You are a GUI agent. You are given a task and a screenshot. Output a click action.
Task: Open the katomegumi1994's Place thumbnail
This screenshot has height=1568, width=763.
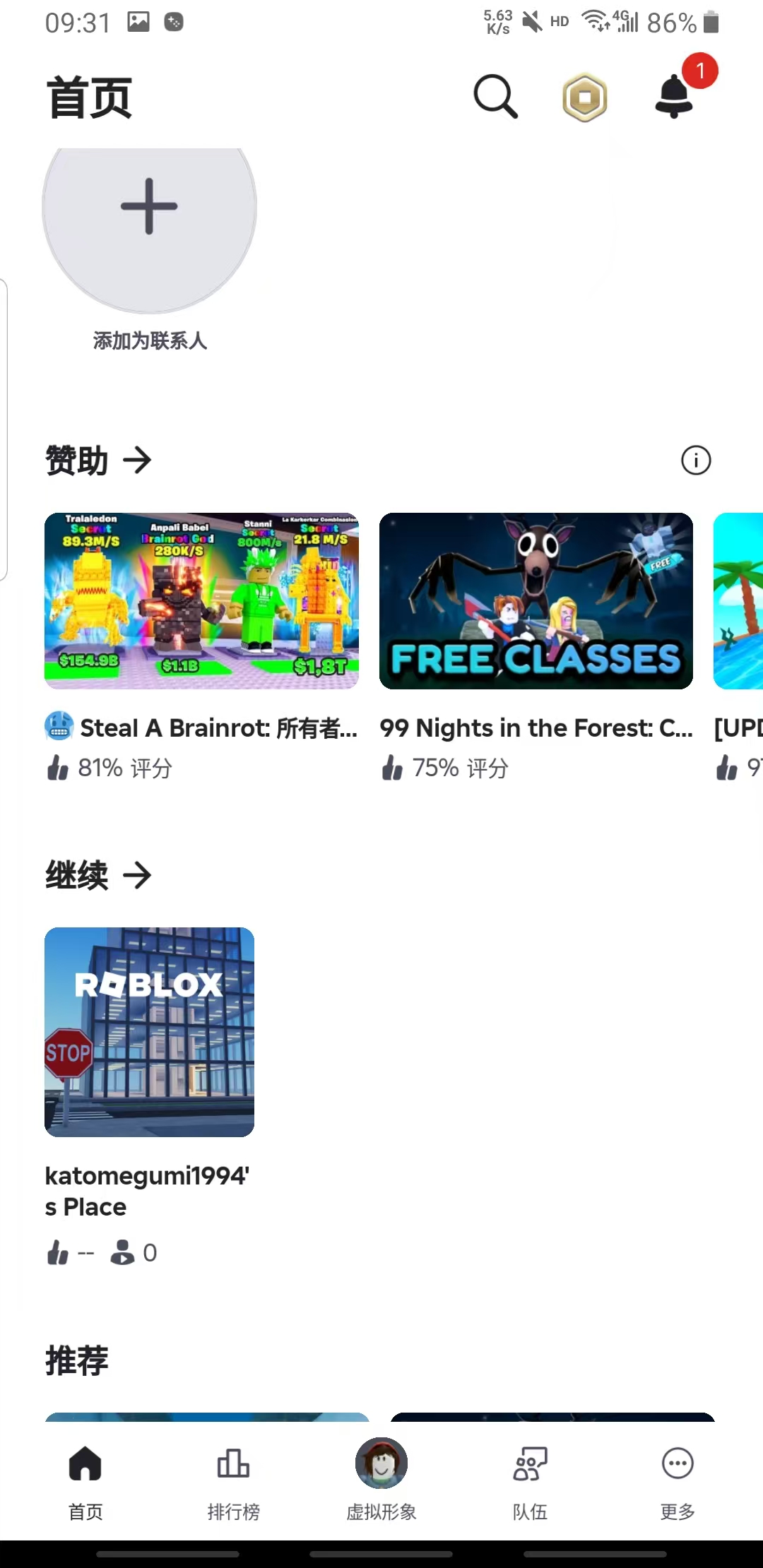150,1032
